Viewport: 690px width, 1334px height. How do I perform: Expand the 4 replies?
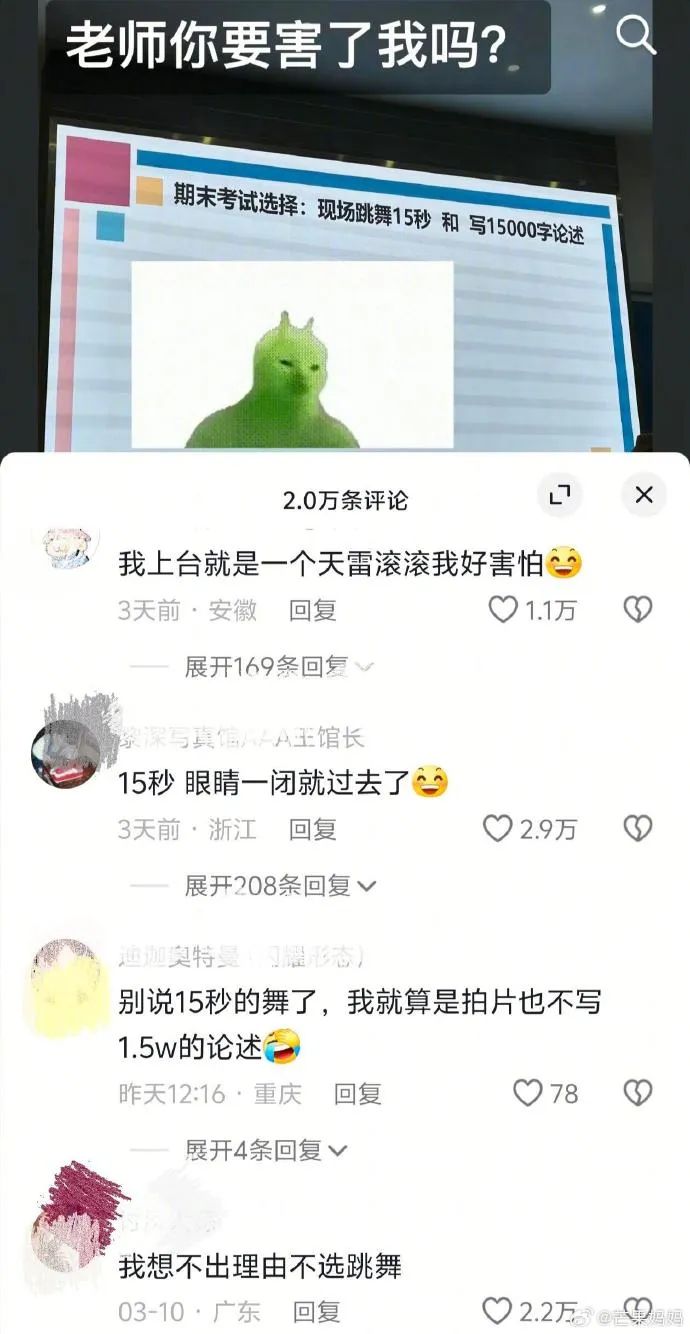click(x=266, y=1151)
